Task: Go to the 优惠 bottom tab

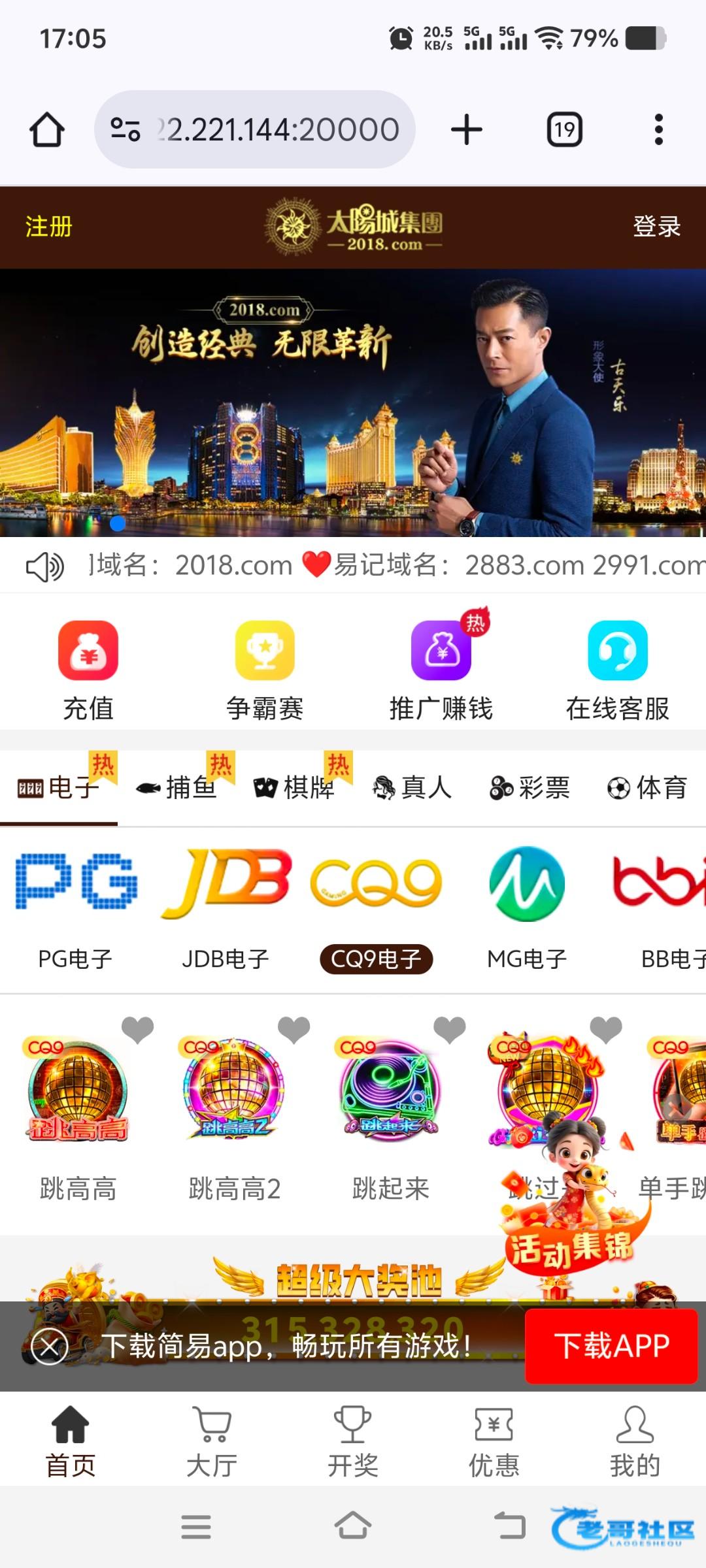Action: coord(494,1442)
